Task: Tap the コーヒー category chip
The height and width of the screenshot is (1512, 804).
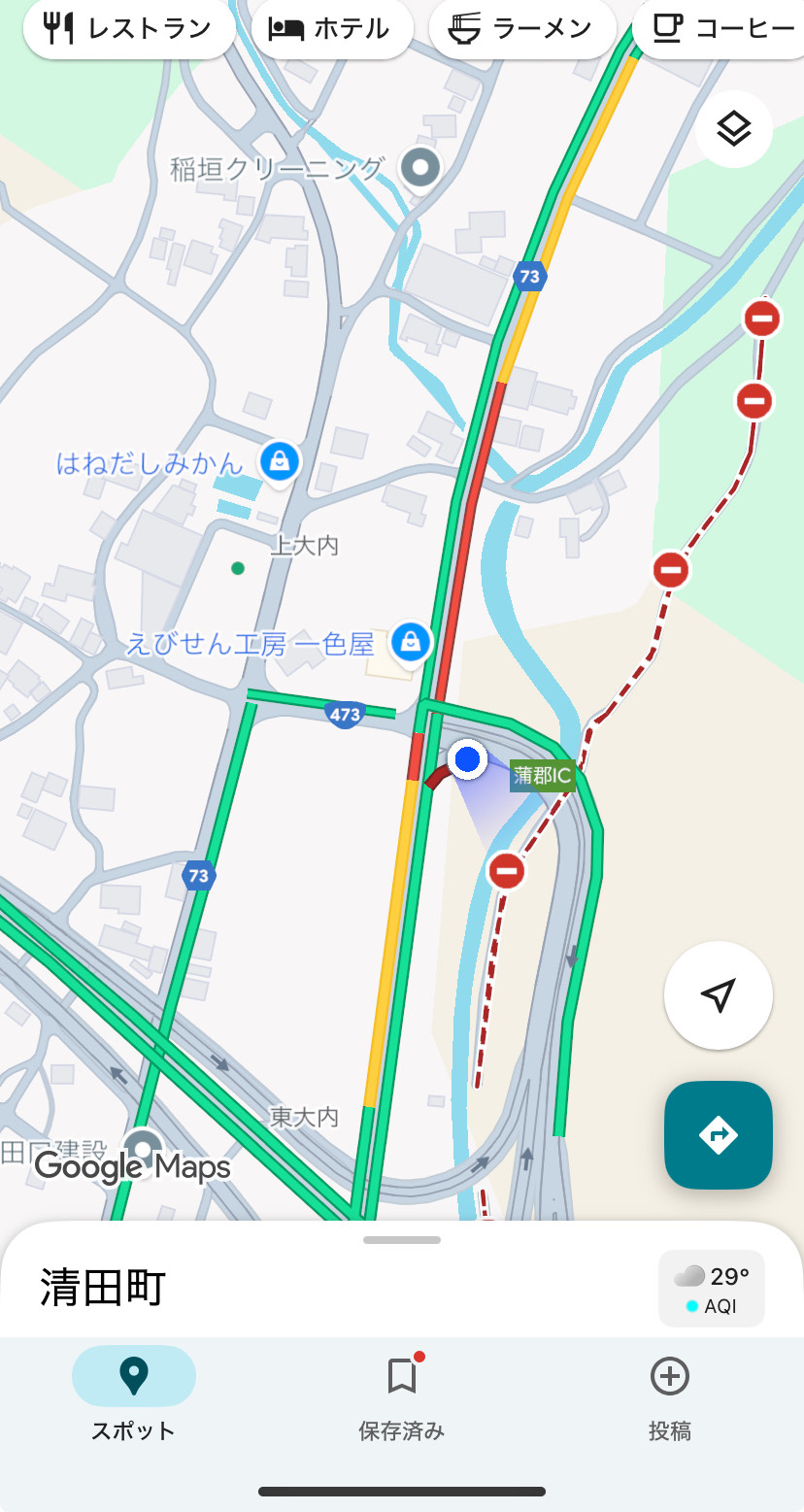Action: [723, 29]
